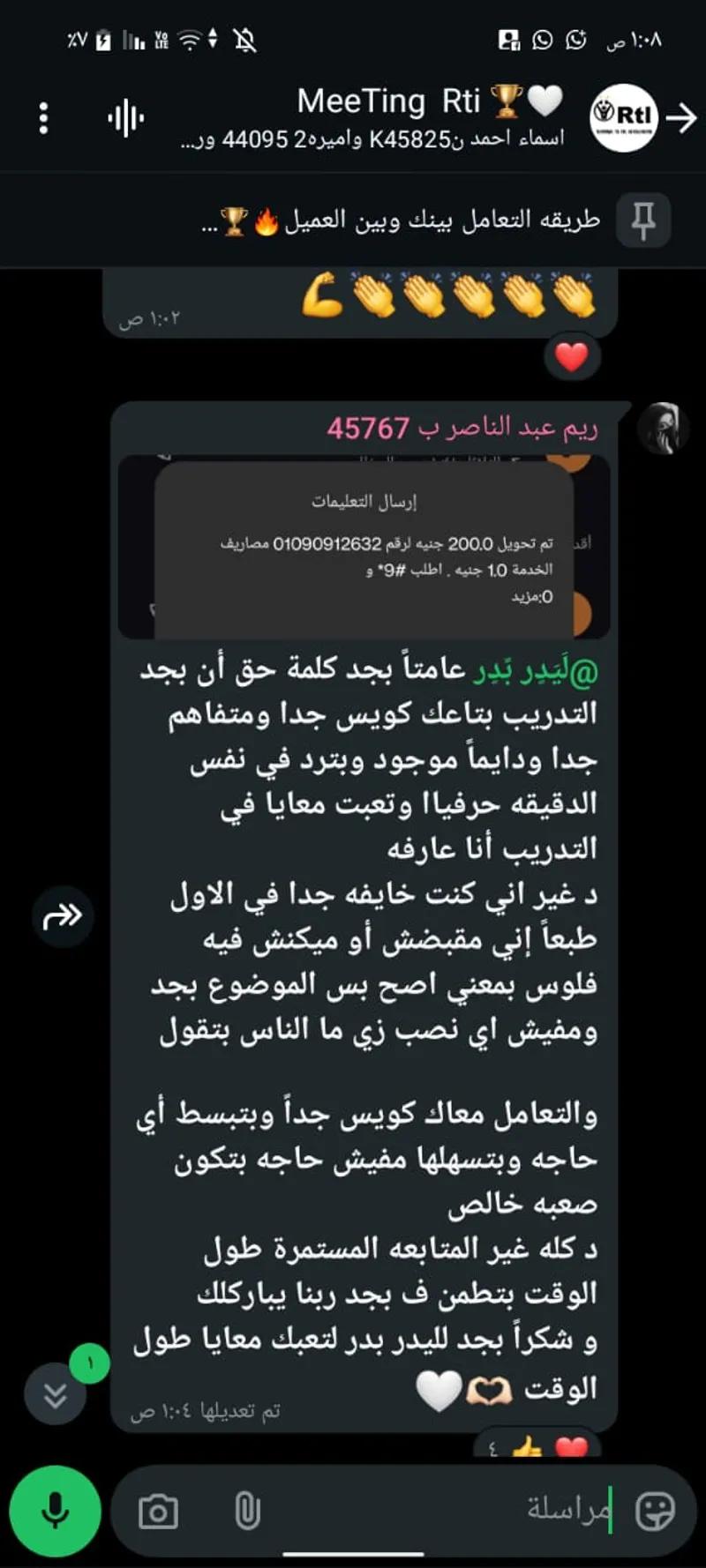Open the three-dot overflow menu
Screen dimensions: 706x1568
tap(43, 118)
